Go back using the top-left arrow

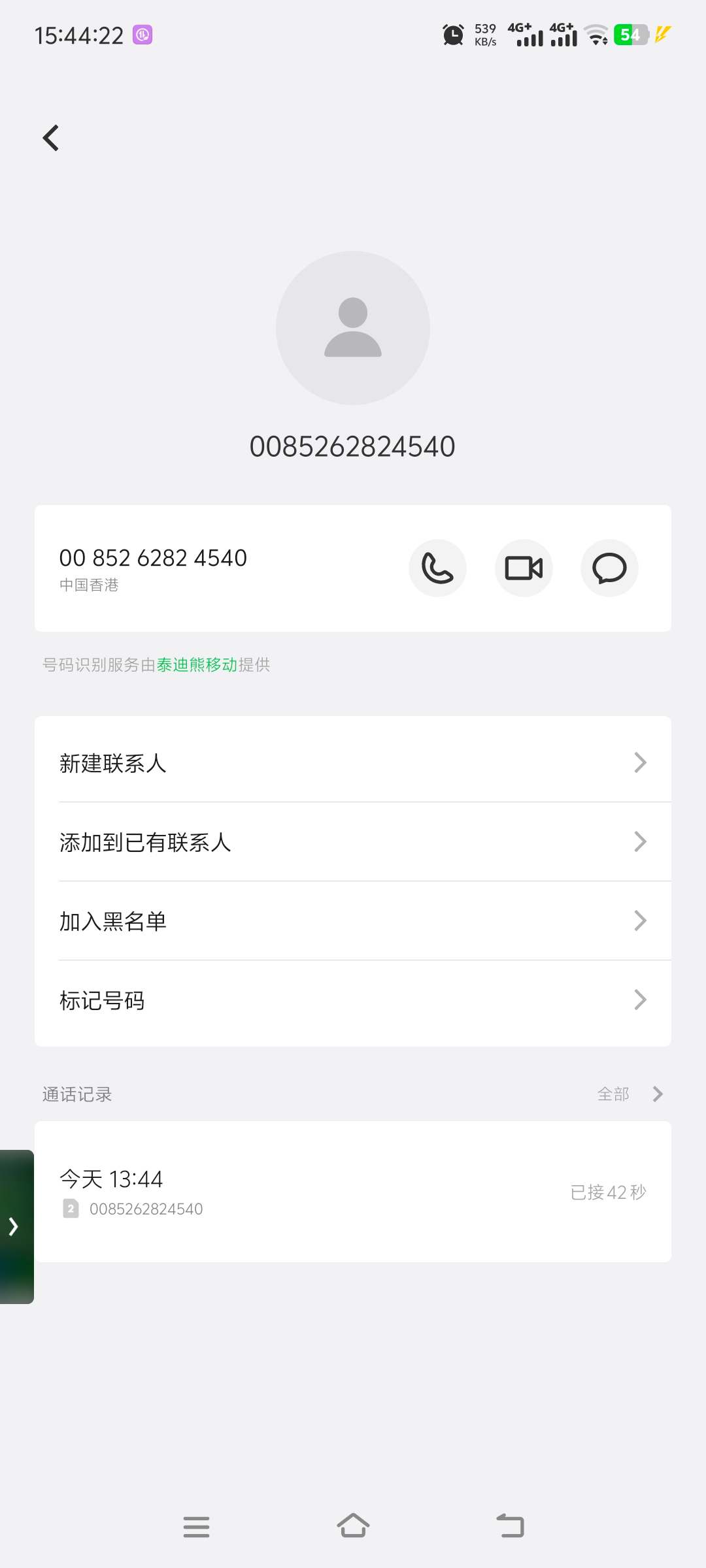click(51, 138)
